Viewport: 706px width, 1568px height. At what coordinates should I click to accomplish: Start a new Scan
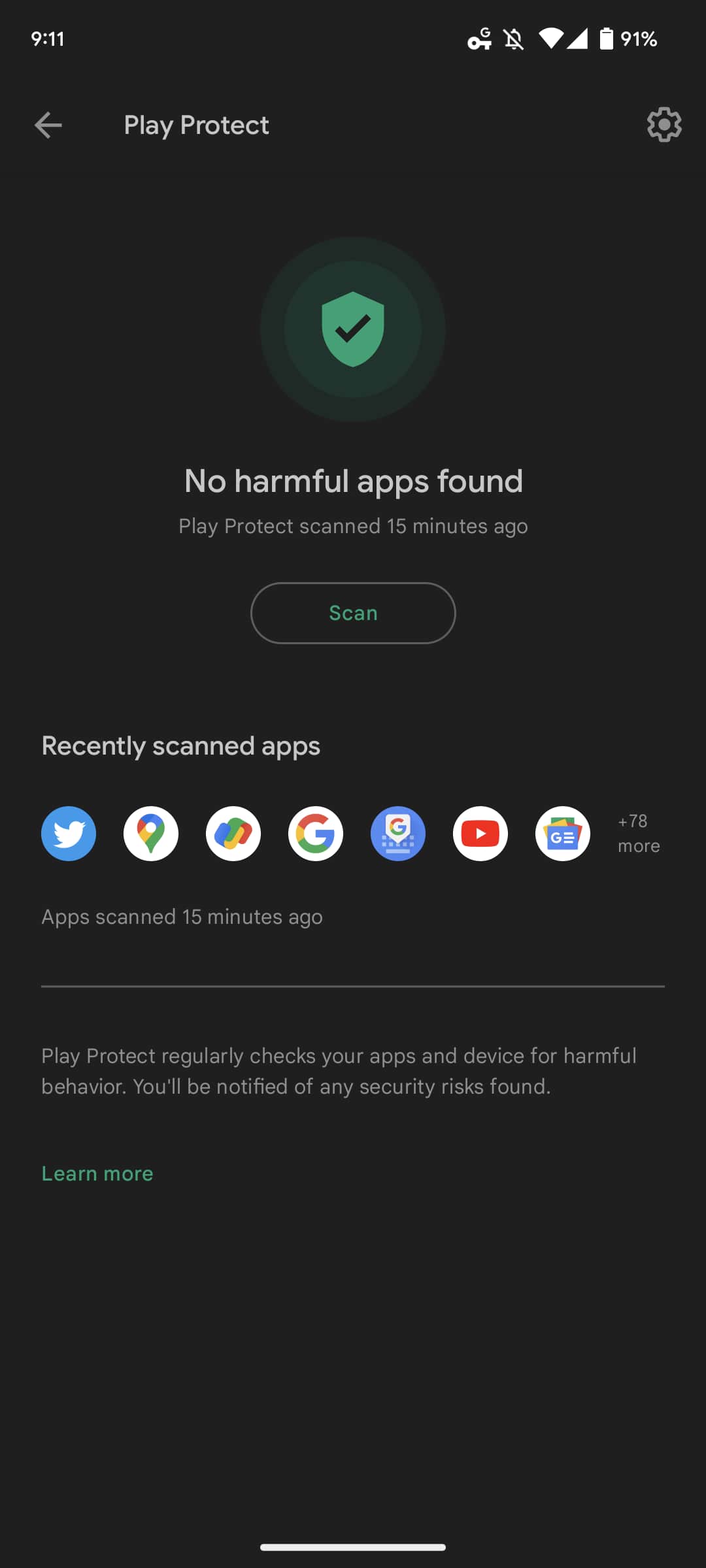353,613
